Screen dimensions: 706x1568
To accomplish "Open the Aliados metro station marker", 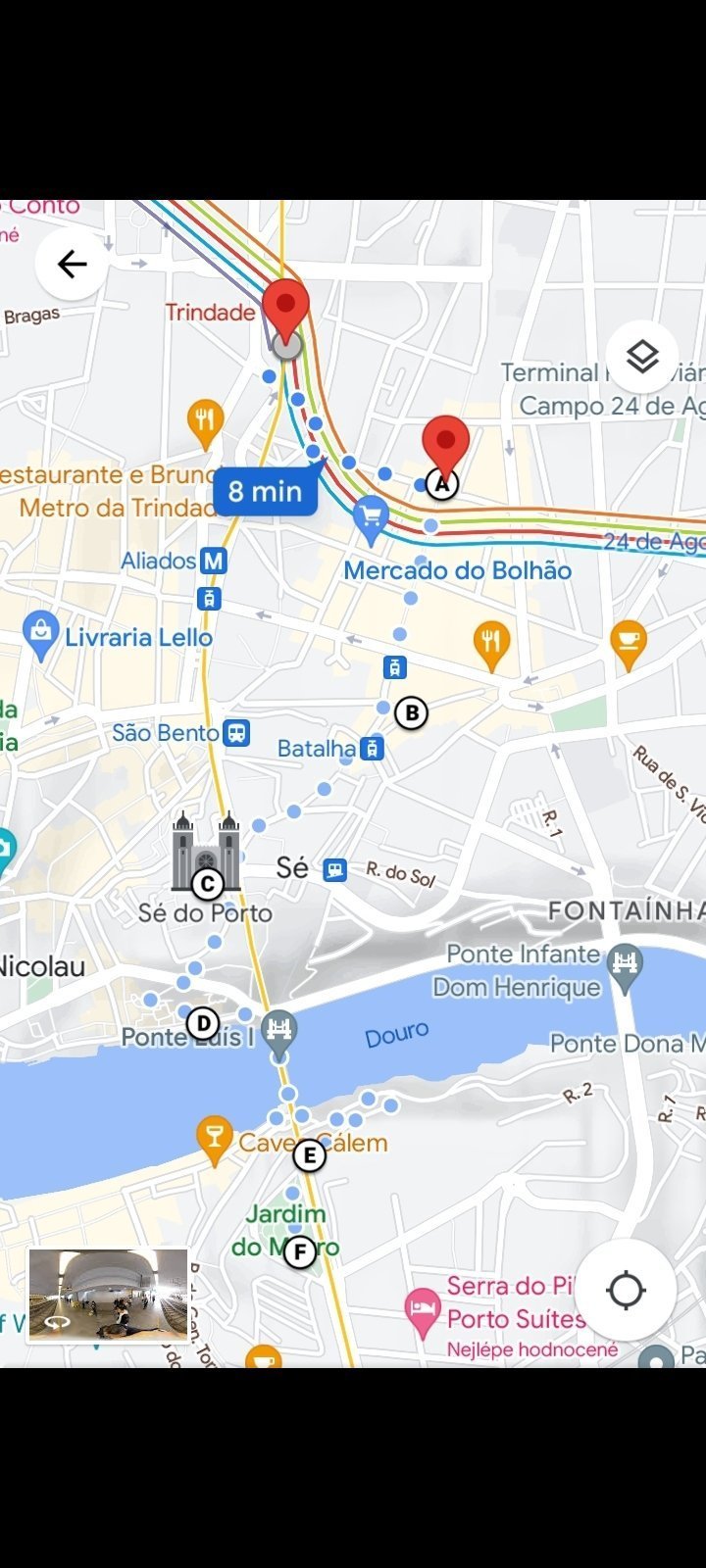I will (x=214, y=562).
